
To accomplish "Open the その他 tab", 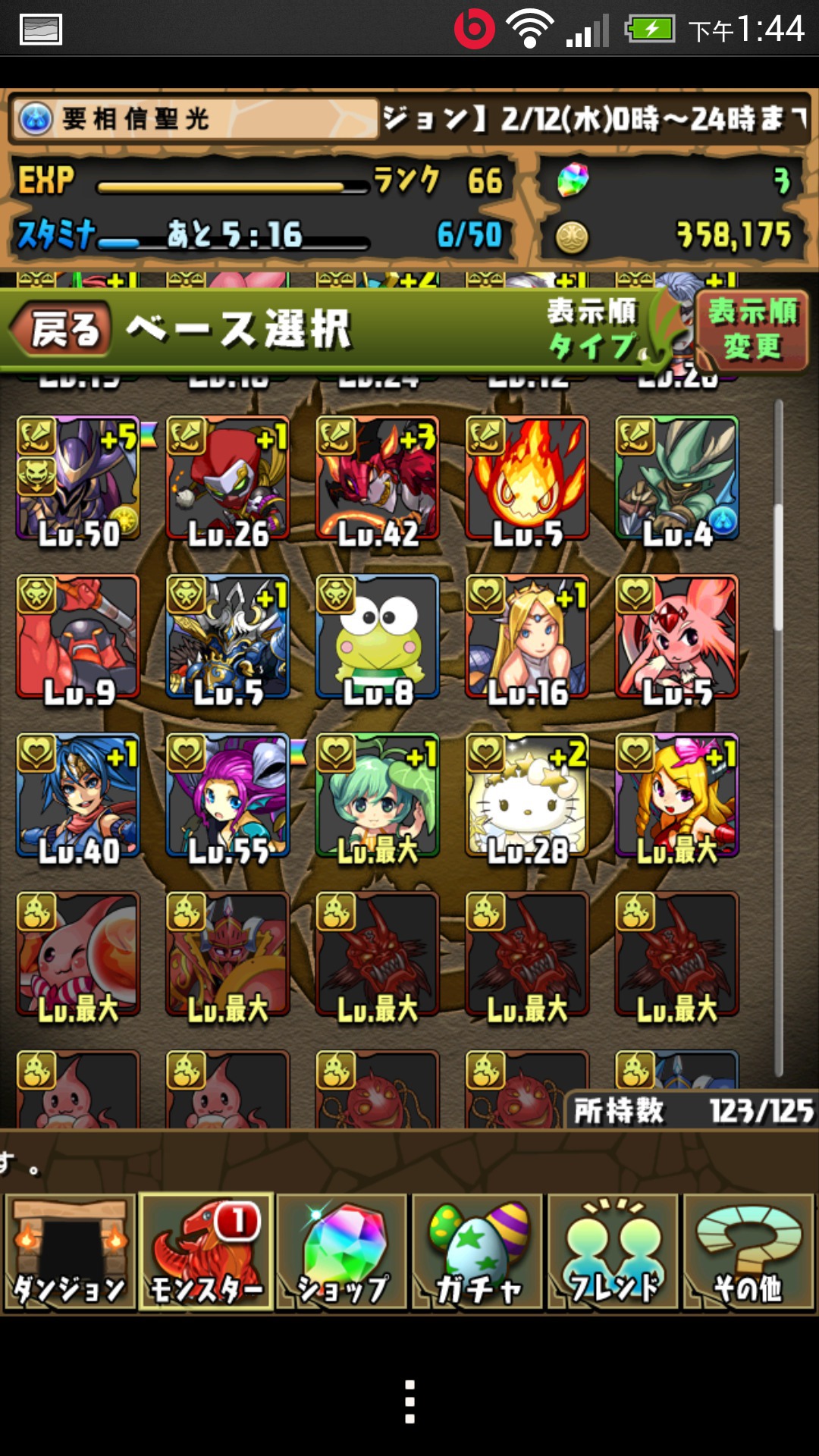I will click(748, 1252).
